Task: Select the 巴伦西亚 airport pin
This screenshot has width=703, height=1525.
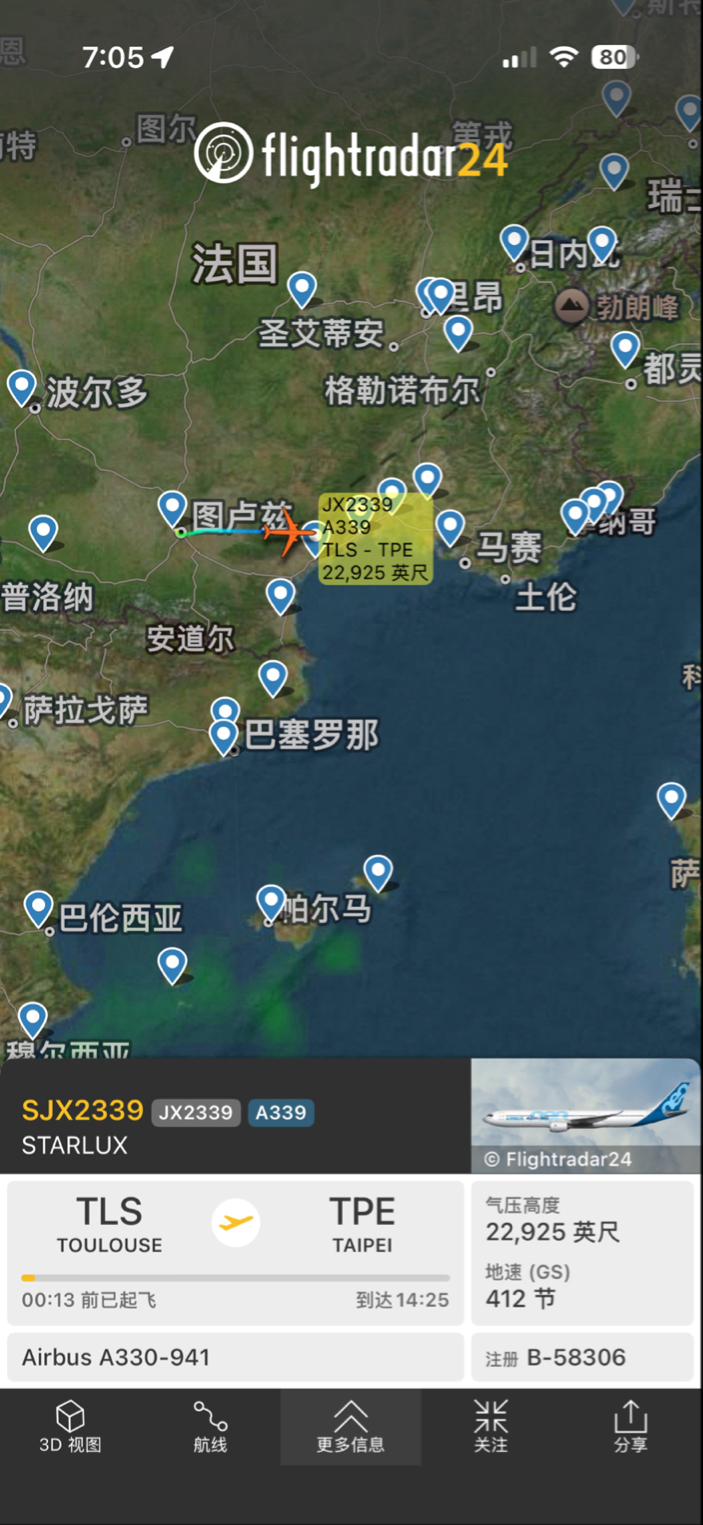Action: pyautogui.click(x=38, y=906)
